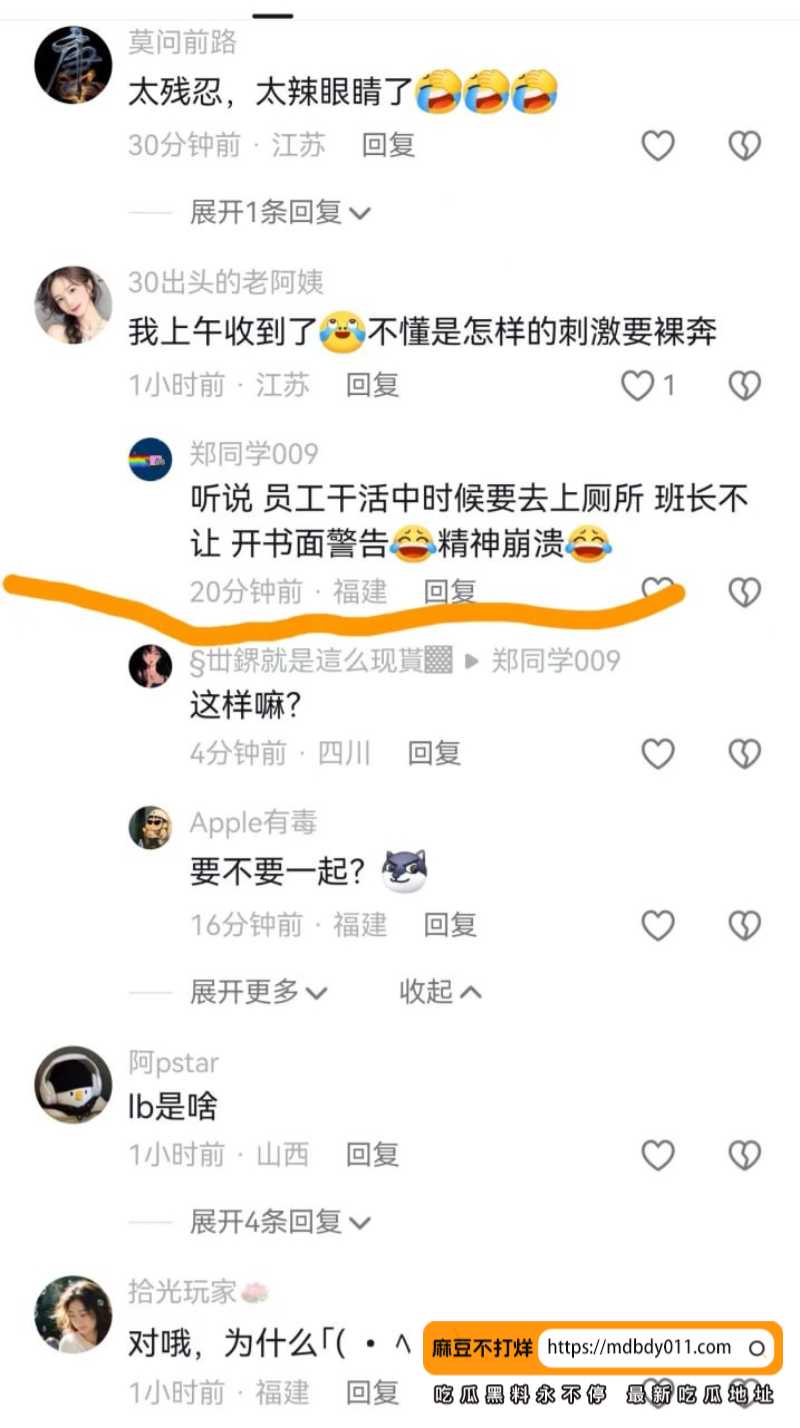This screenshot has width=800, height=1428.
Task: Expand the 展开1条回复 replies
Action: point(280,212)
